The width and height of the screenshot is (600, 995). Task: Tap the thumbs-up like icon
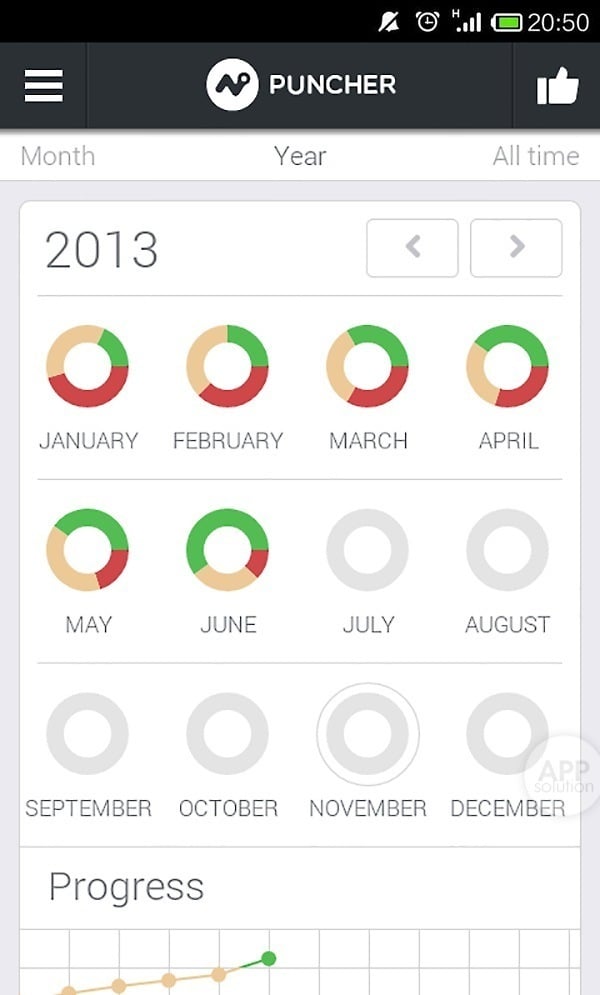point(557,86)
